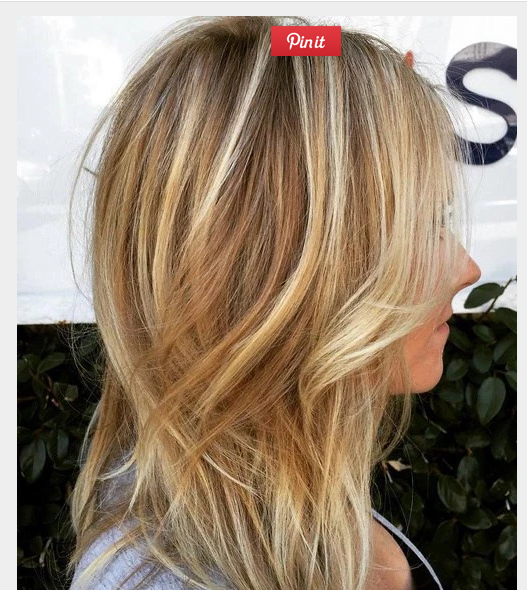
Task: Open the blonde highlights hair photo
Action: tap(267, 303)
